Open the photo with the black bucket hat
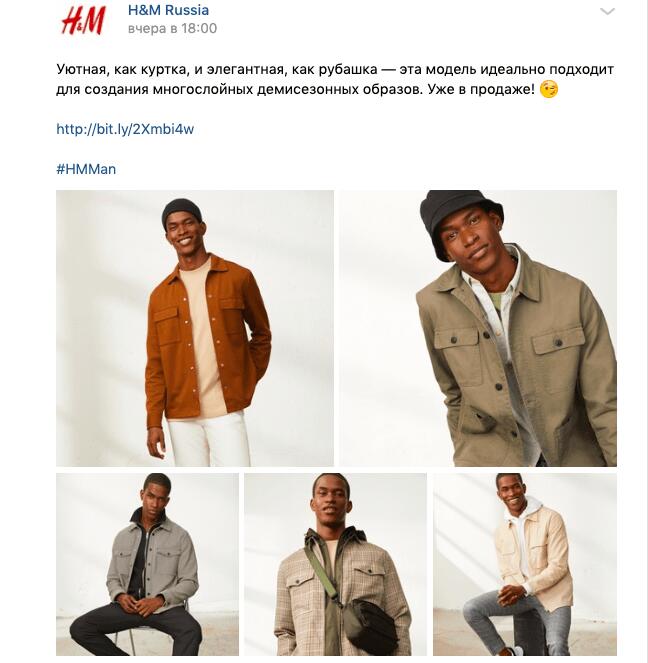 [478, 328]
